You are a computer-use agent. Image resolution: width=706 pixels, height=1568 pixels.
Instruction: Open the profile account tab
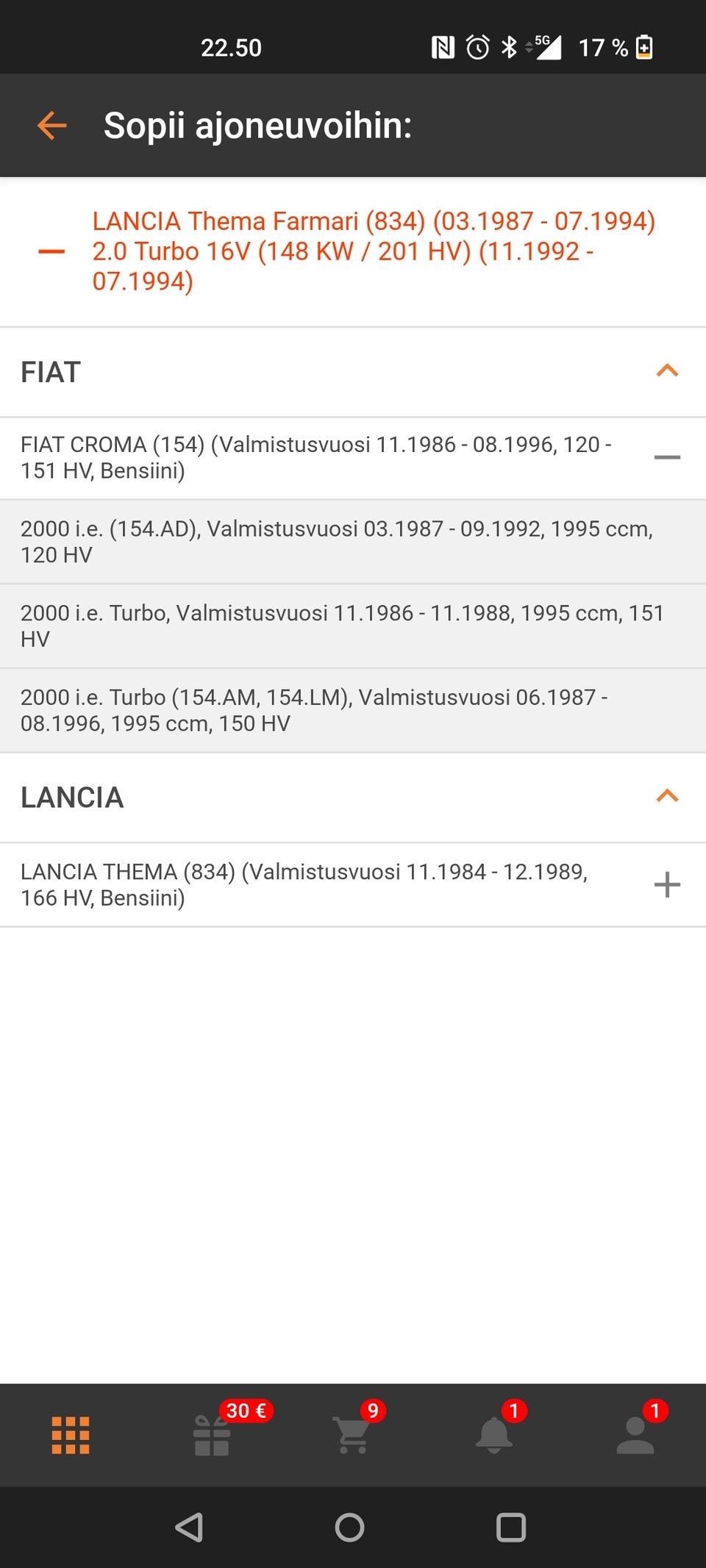[x=635, y=1435]
